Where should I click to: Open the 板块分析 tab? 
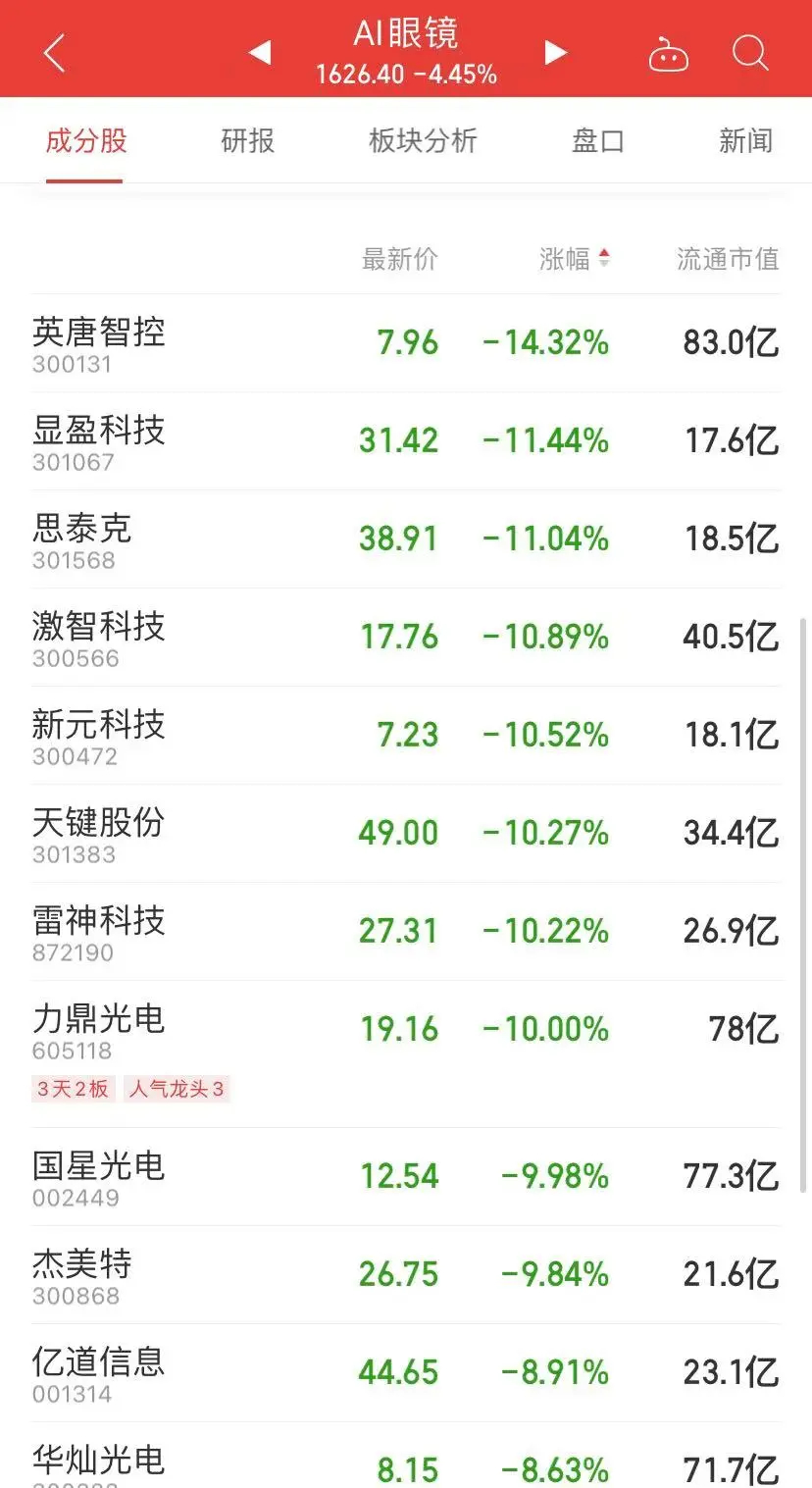coord(423,141)
